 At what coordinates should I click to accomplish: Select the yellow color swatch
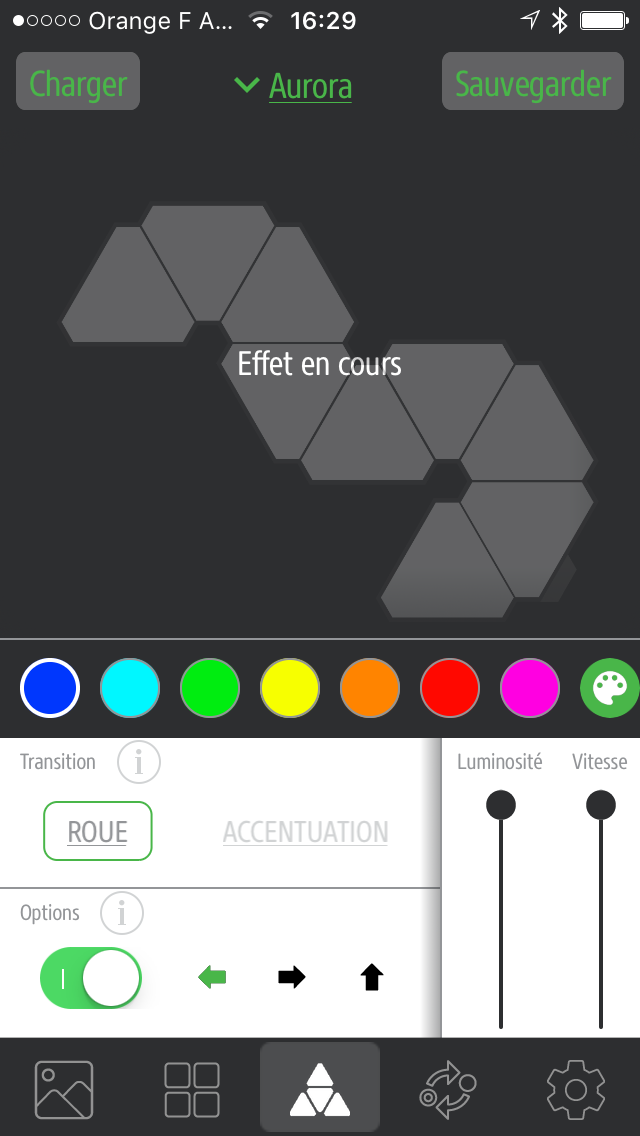(x=290, y=688)
